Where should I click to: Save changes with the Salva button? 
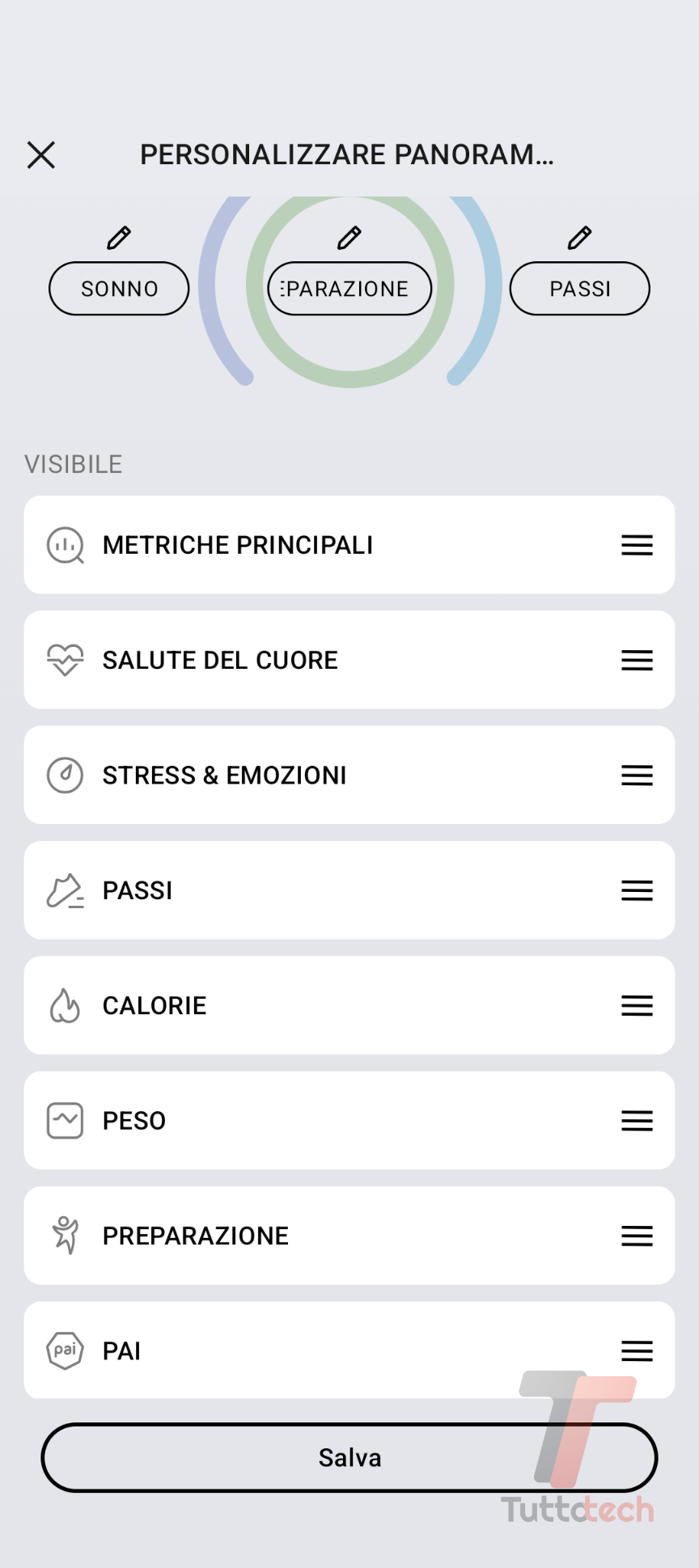click(349, 1457)
